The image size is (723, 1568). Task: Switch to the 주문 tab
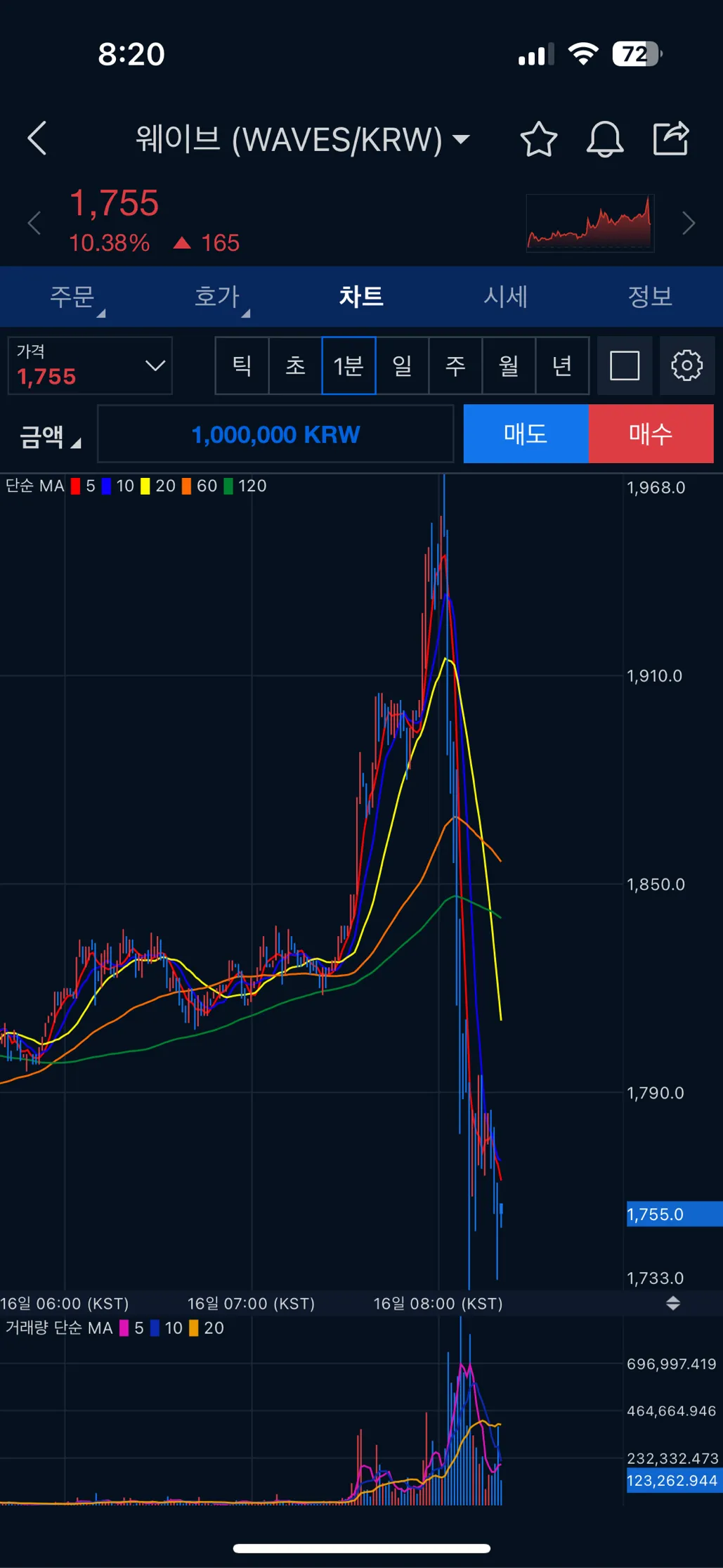(72, 297)
